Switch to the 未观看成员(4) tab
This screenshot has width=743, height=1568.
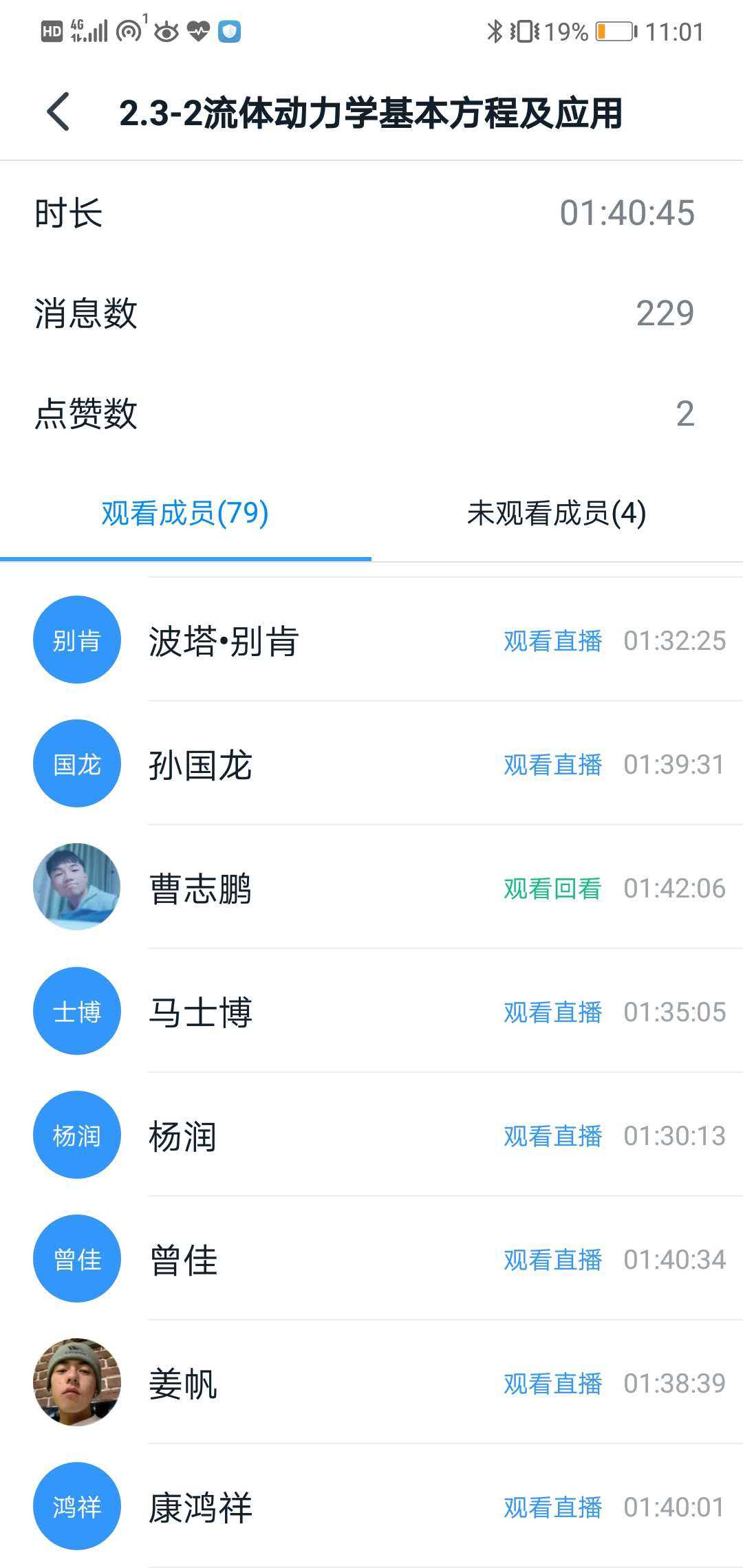pos(557,514)
